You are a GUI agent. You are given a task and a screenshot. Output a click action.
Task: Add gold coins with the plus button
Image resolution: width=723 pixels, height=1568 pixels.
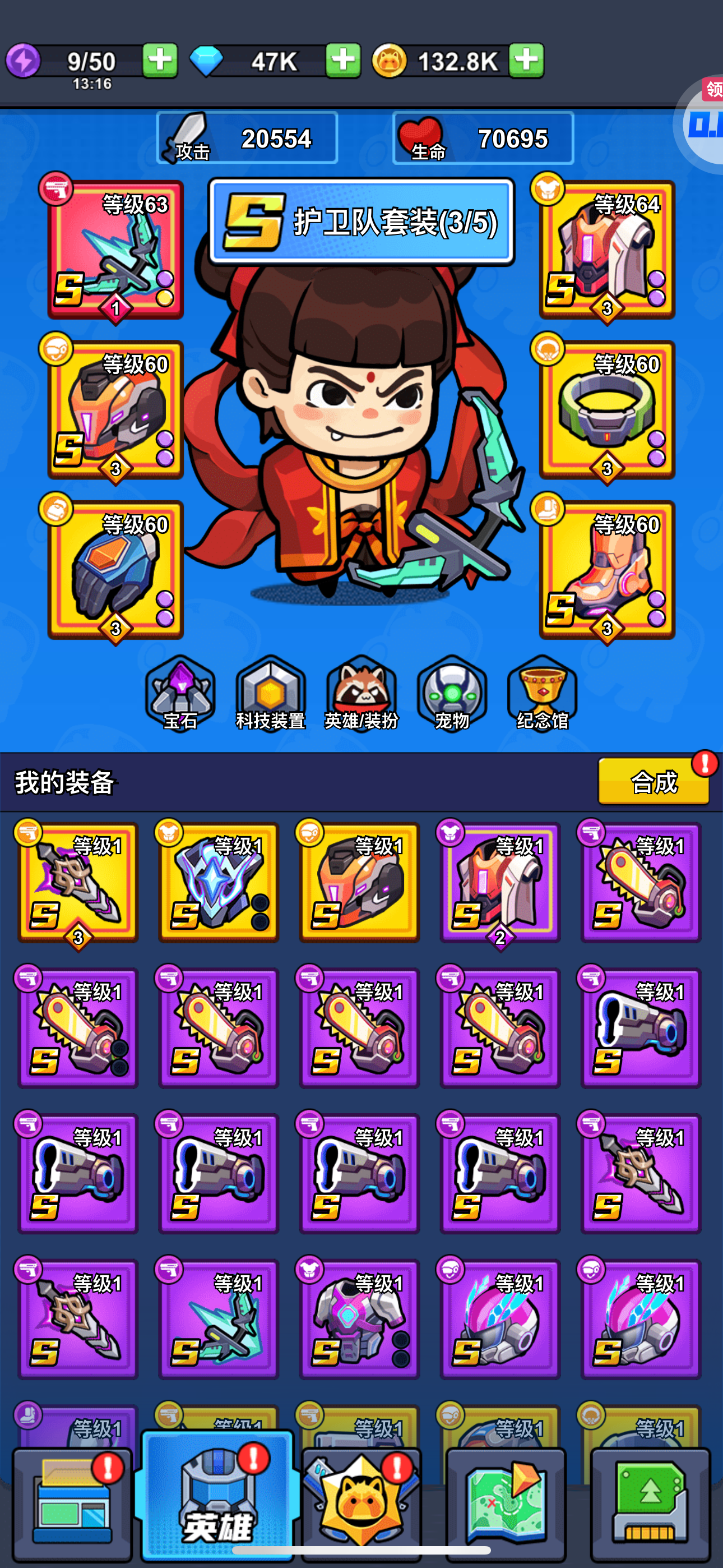(x=526, y=60)
